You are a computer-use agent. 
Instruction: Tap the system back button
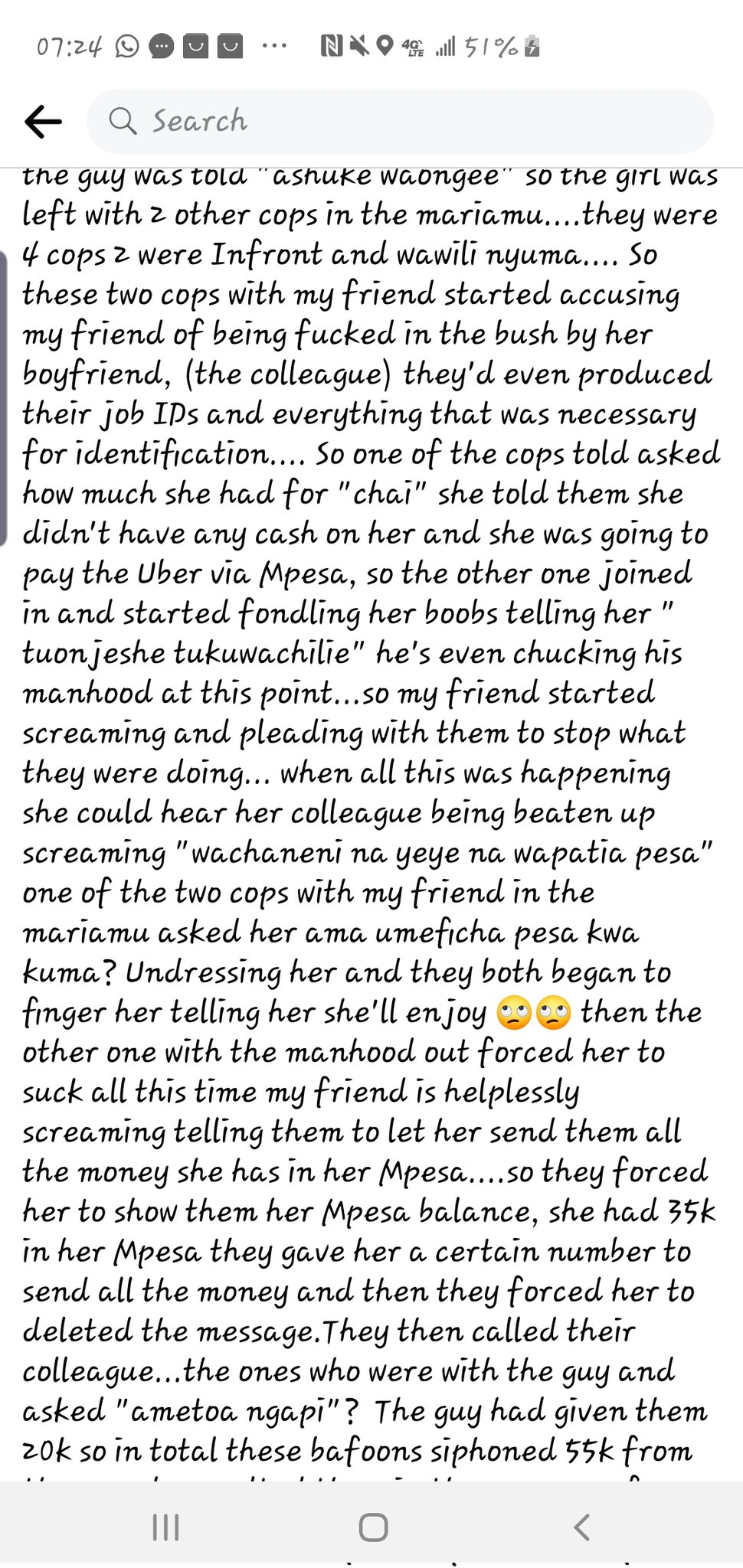581,1527
